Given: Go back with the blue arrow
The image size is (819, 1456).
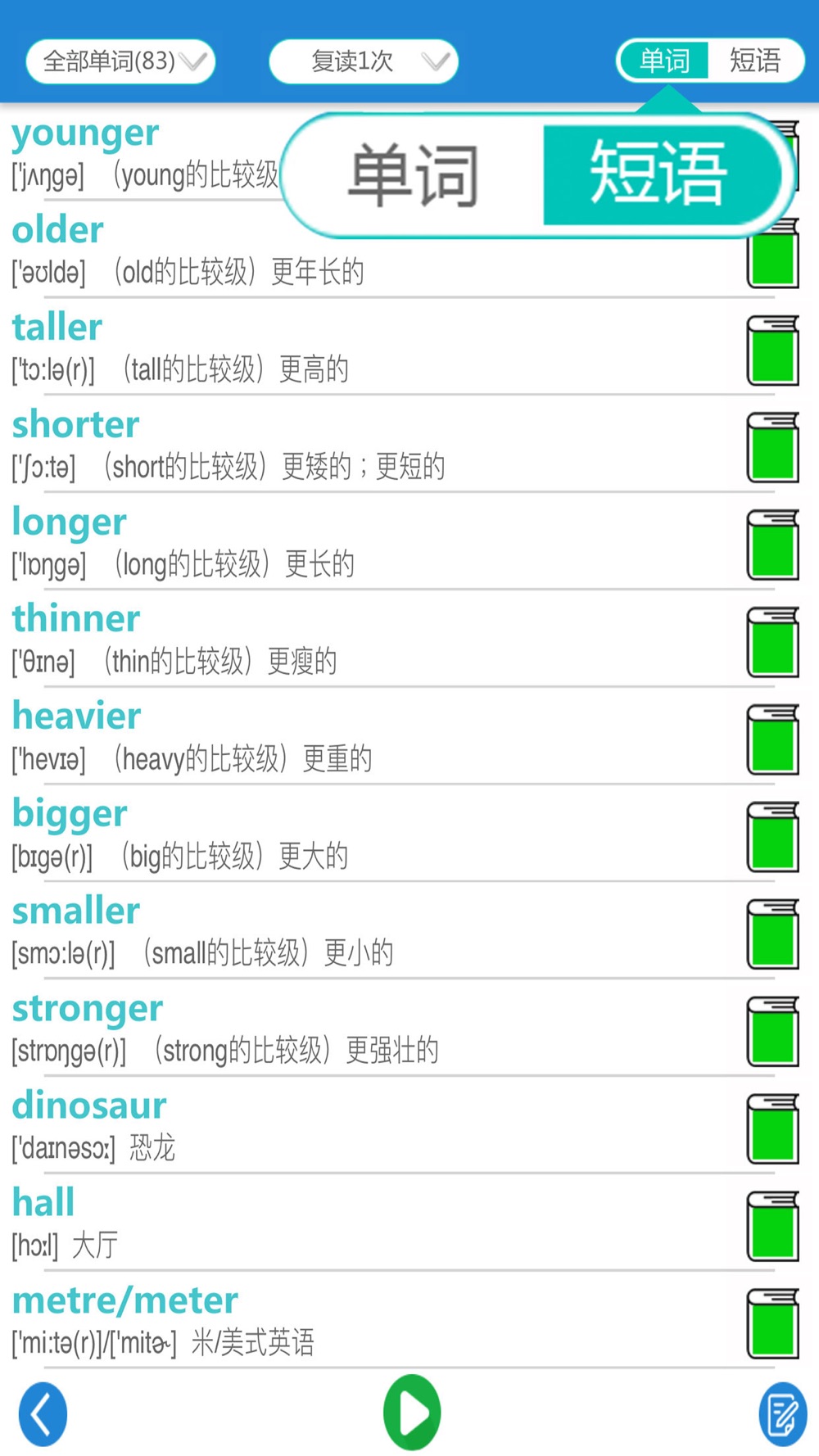Looking at the screenshot, I should (x=43, y=1413).
